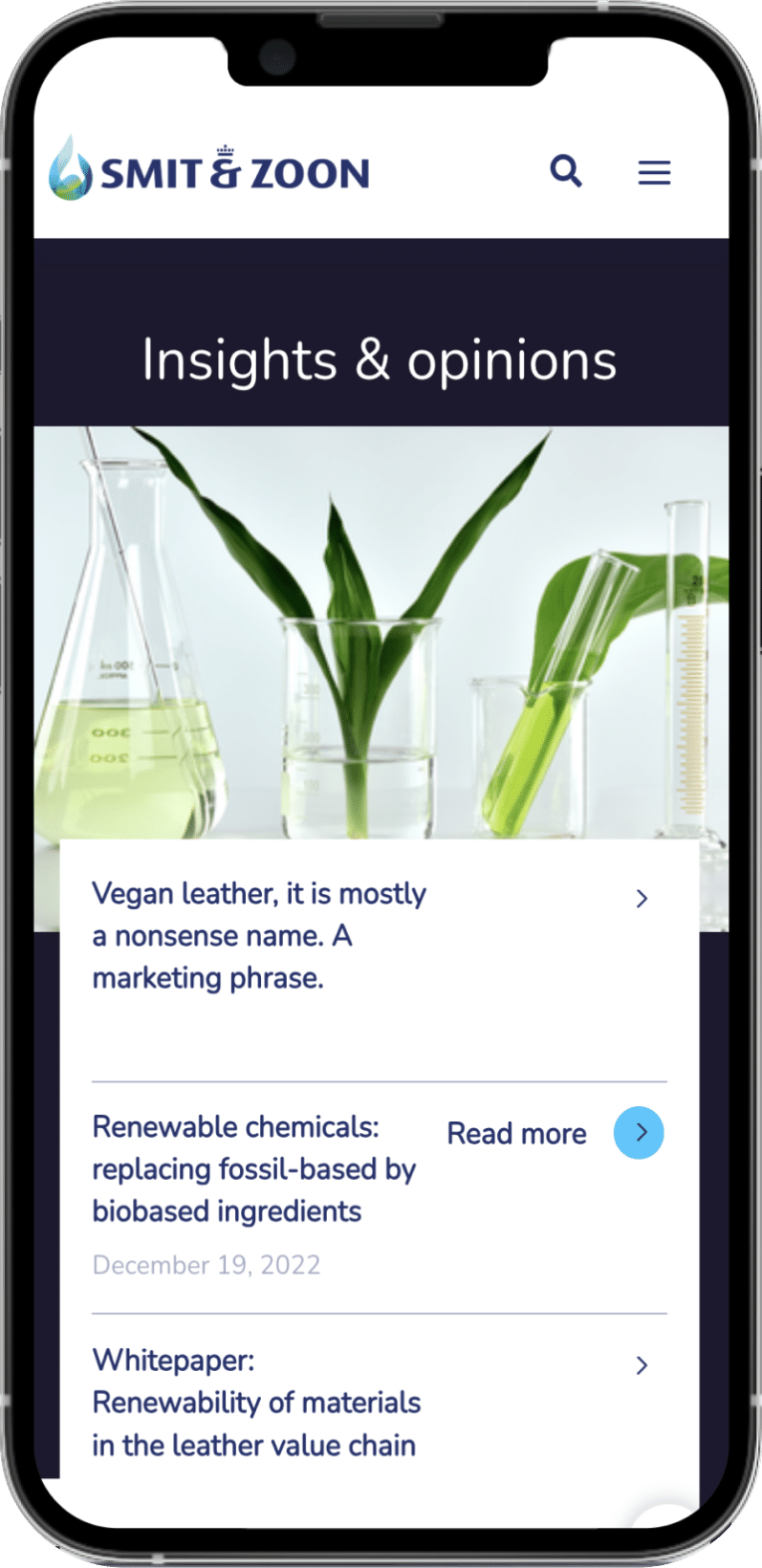Open the search magnifier icon
The image size is (762, 1568).
[x=566, y=172]
